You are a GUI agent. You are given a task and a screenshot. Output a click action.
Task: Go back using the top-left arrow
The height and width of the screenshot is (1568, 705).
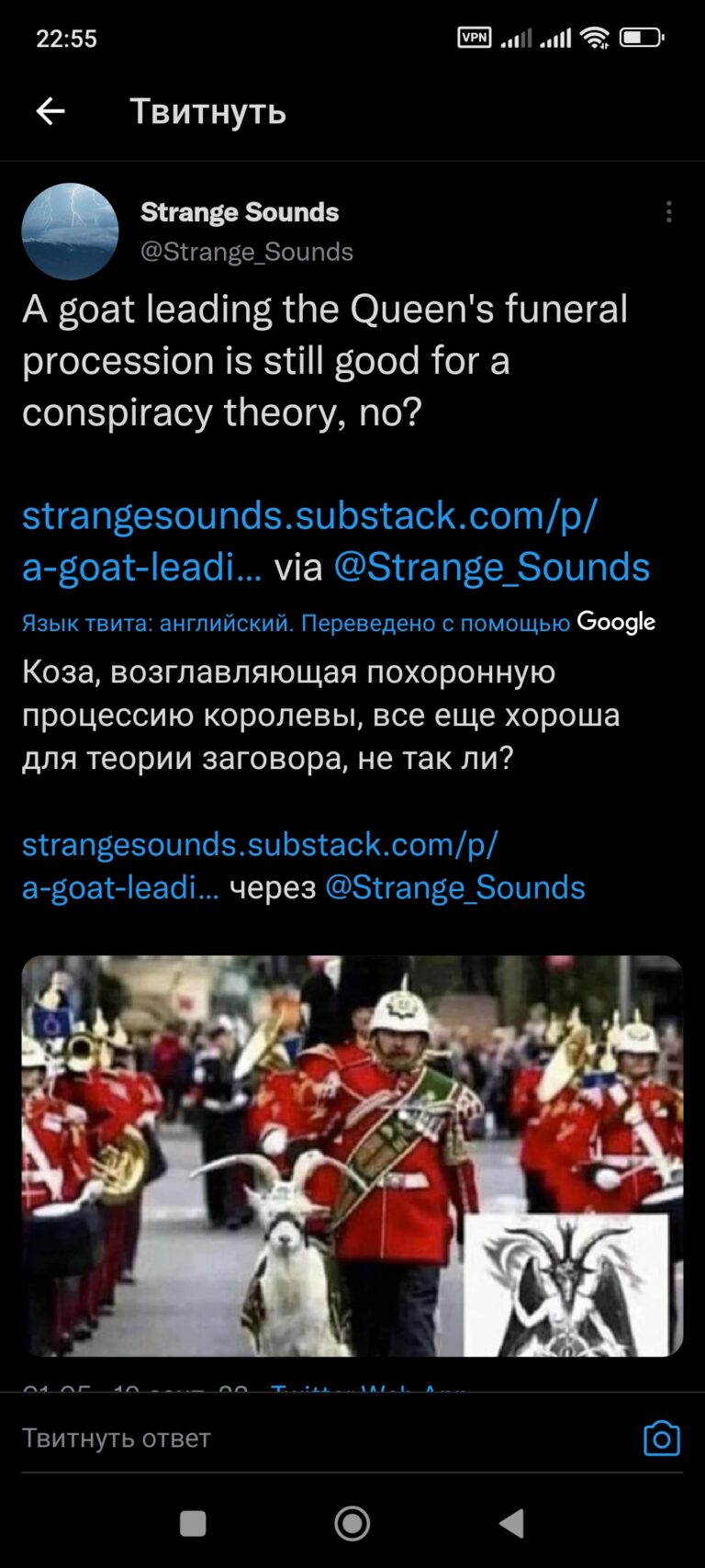click(50, 111)
